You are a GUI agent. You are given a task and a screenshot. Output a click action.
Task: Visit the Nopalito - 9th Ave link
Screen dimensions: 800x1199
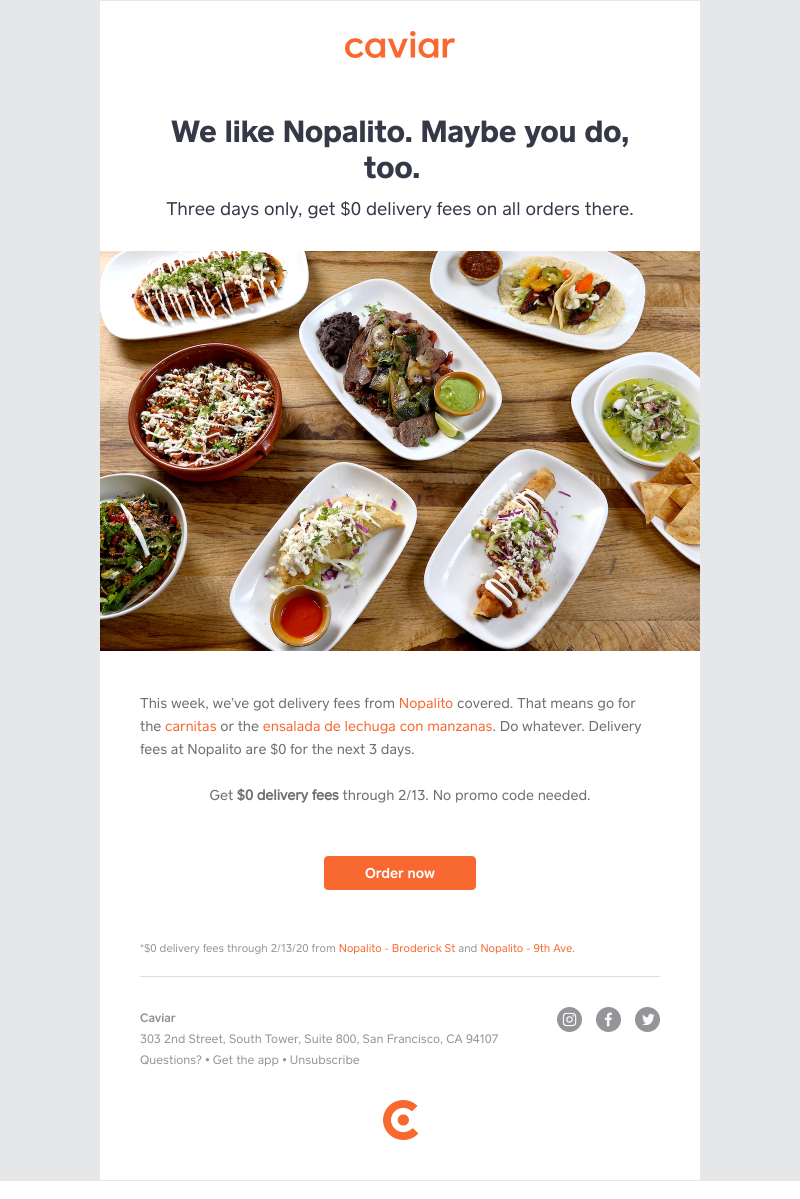click(526, 947)
